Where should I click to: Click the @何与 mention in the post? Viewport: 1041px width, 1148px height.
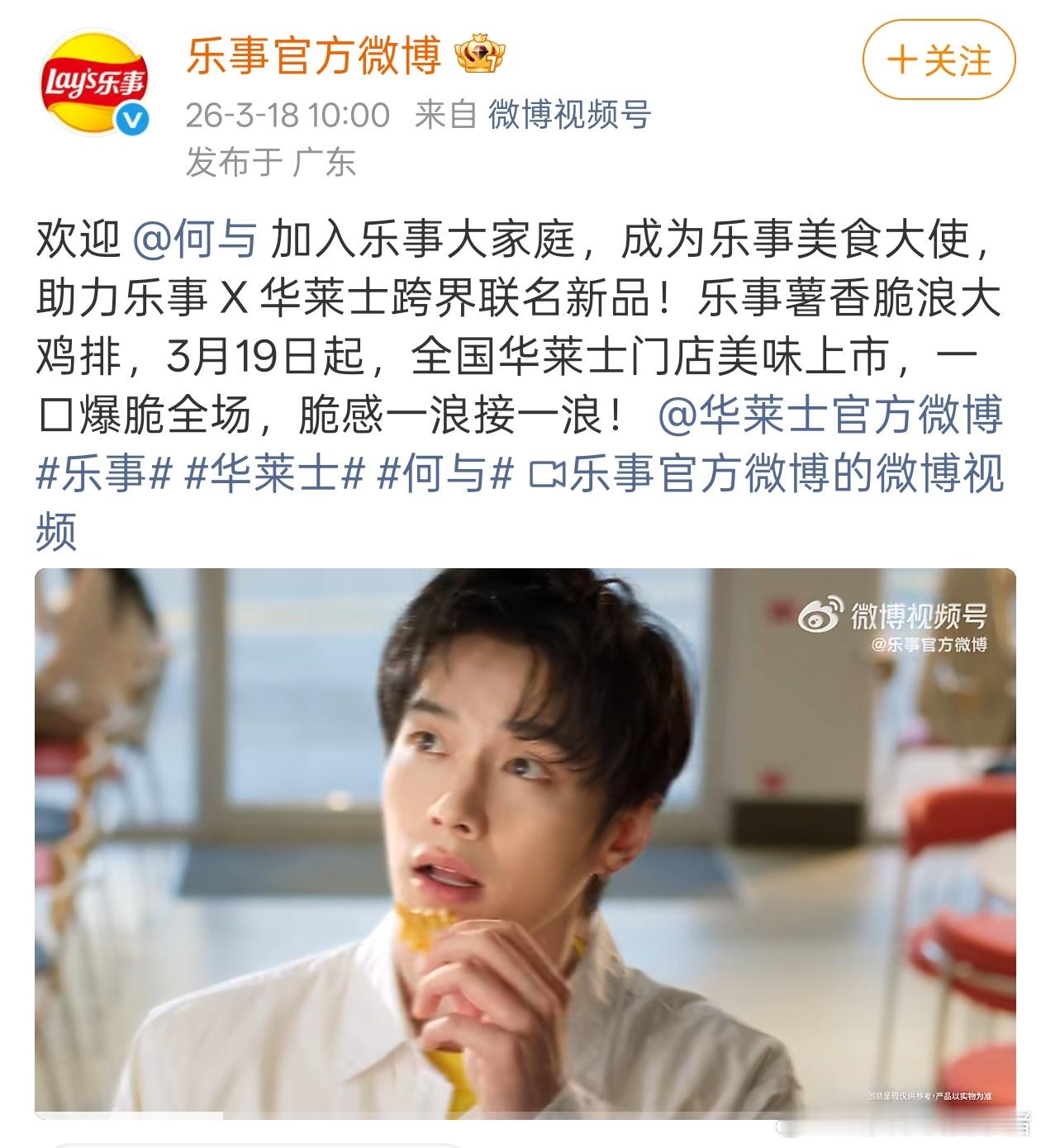point(198,240)
